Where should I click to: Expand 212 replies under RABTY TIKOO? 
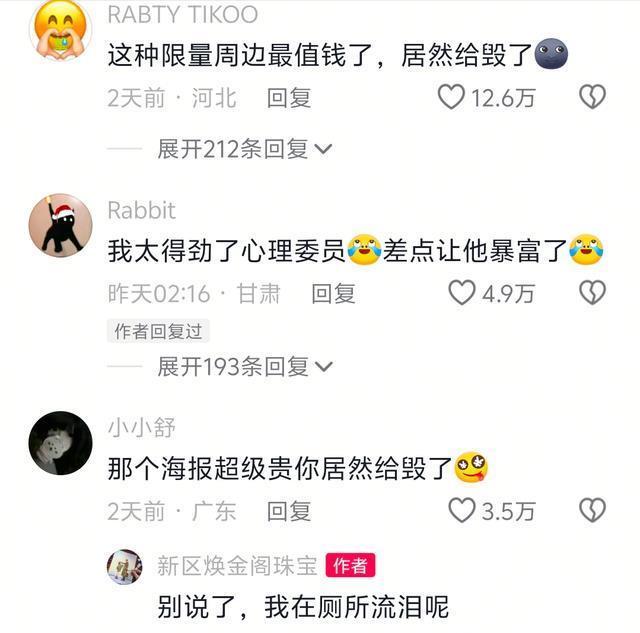[244, 149]
